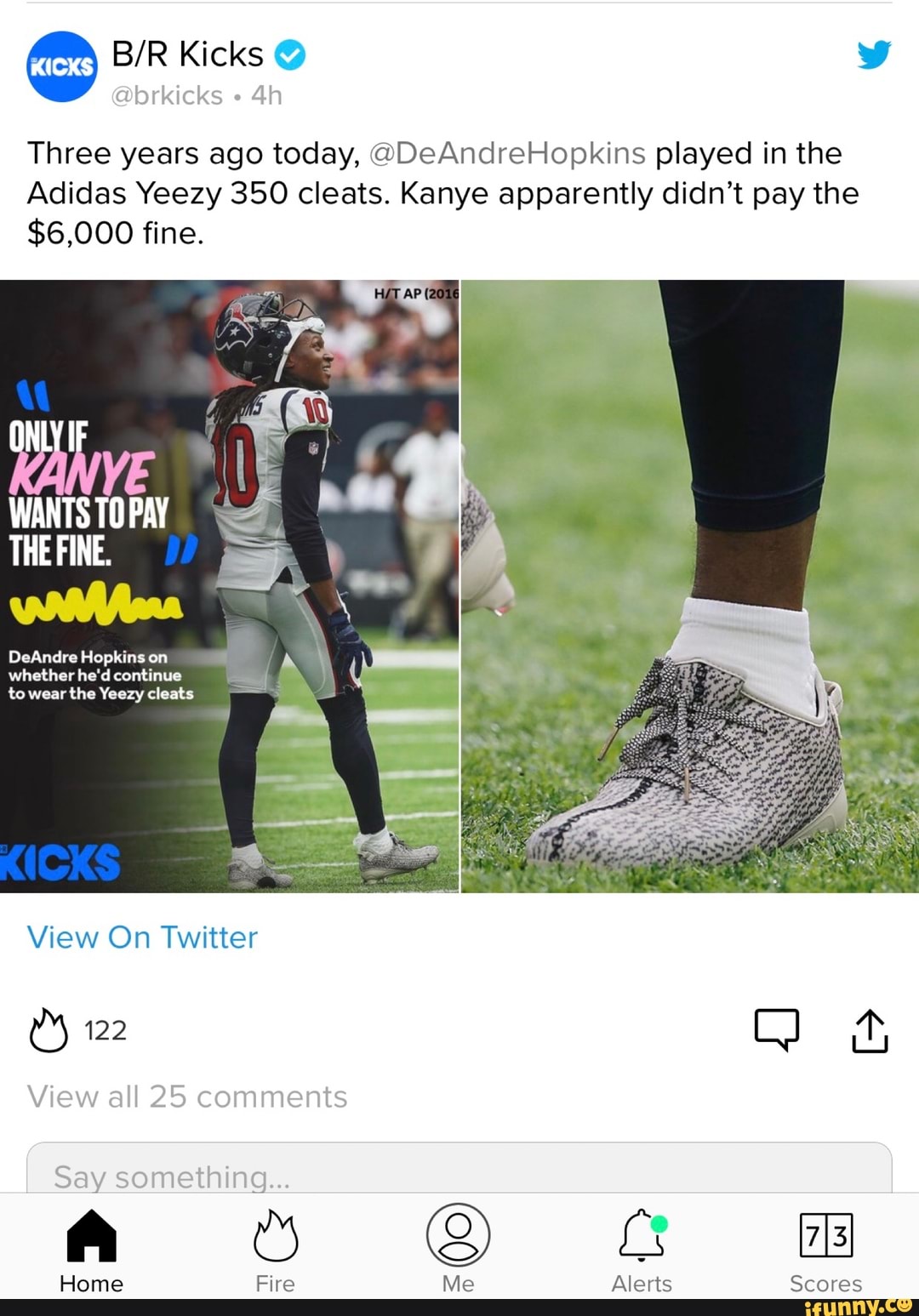
Task: Open the @DeAndreHopkins mention
Action: [x=508, y=153]
